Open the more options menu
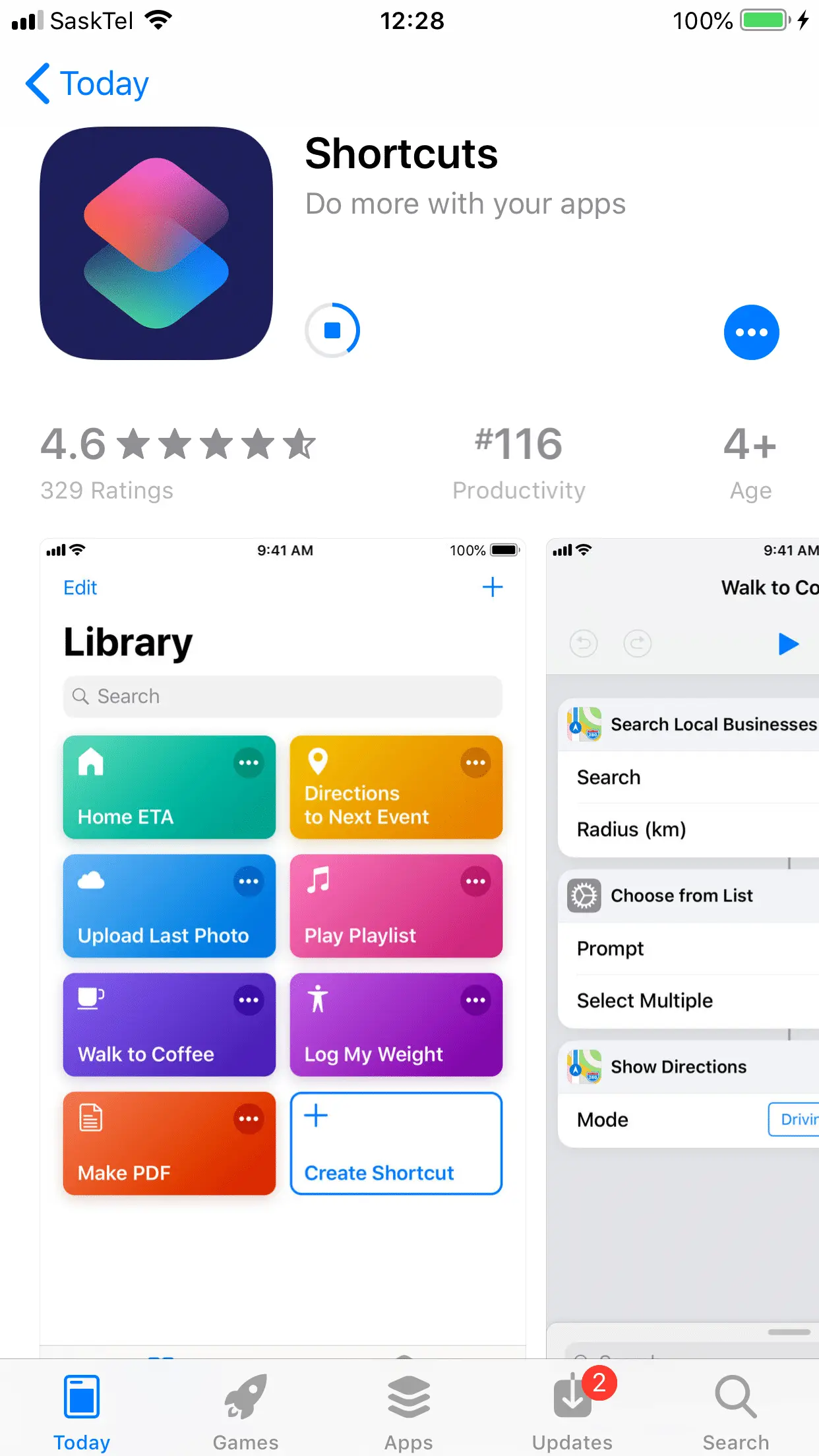This screenshot has width=819, height=1456. coord(751,332)
